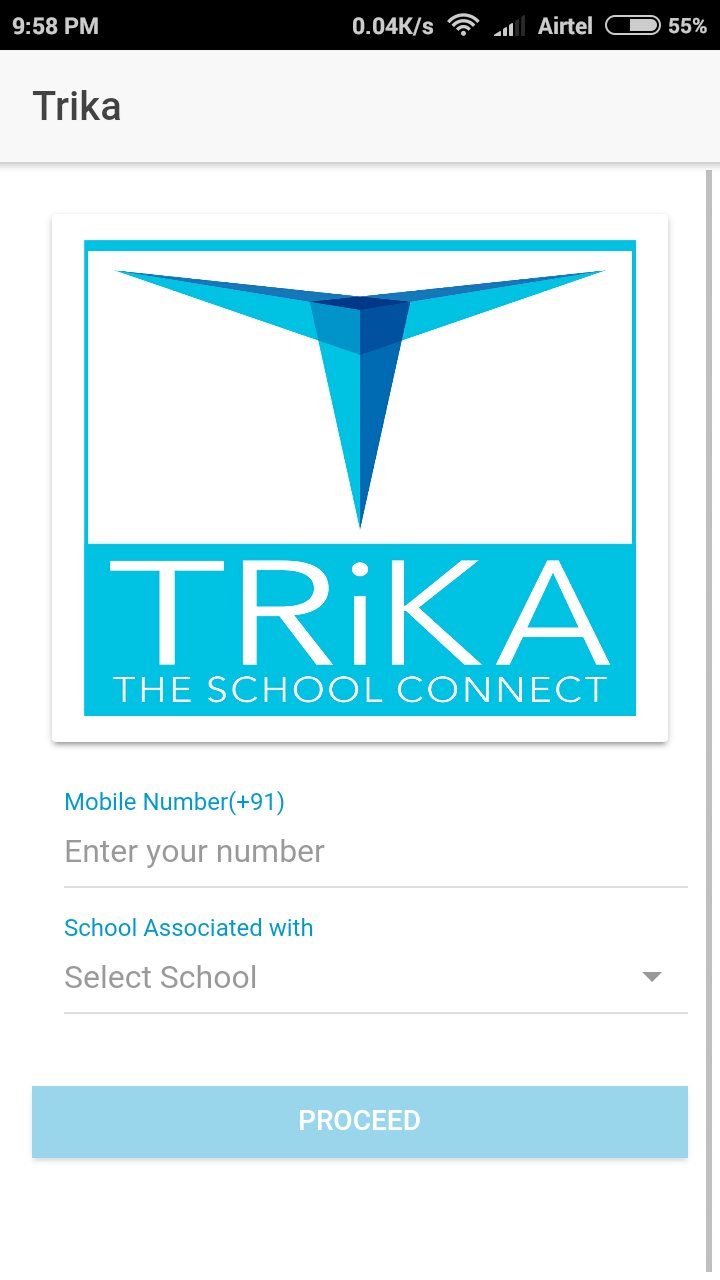Click the dropdown arrow beside Select School
Image resolution: width=720 pixels, height=1280 pixels.
(x=651, y=977)
